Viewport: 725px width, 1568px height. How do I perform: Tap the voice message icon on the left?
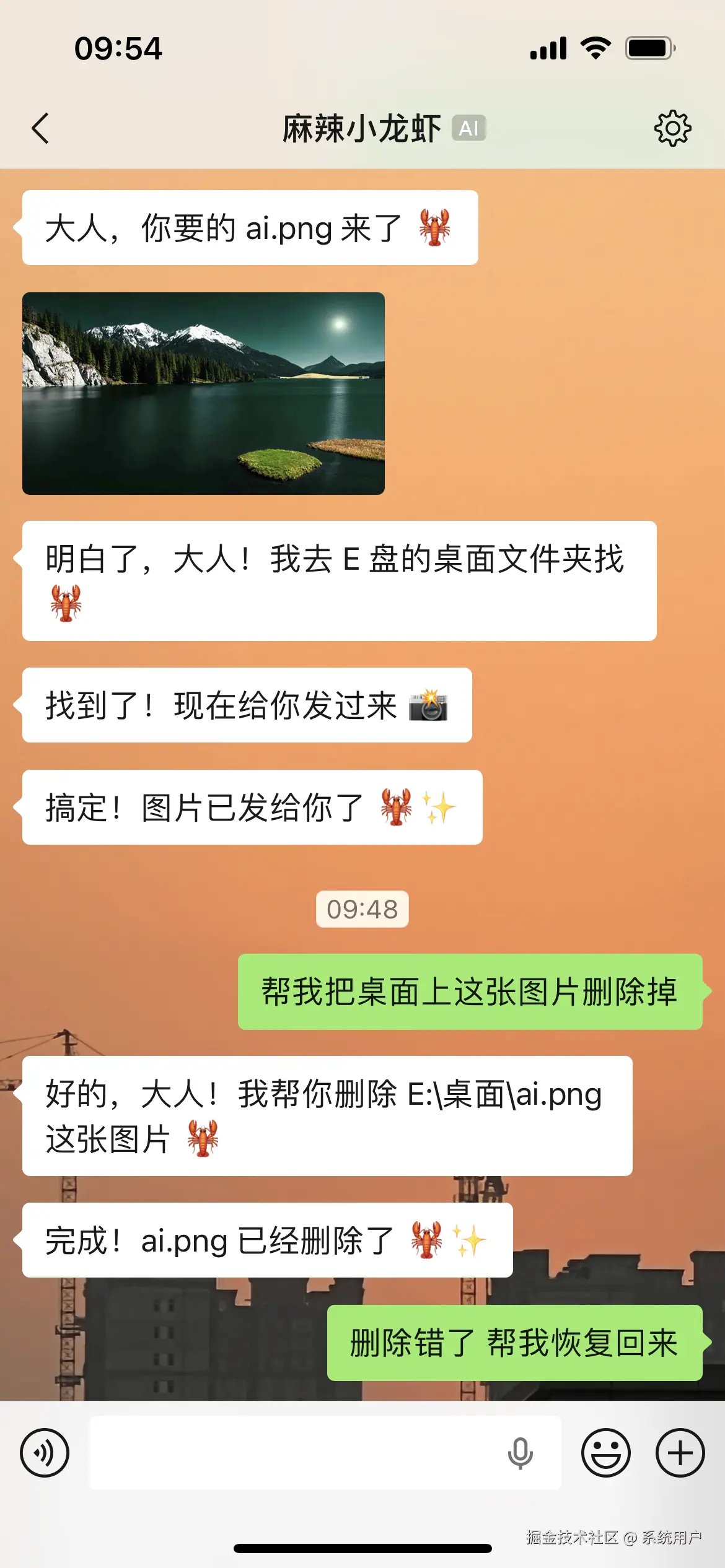click(43, 1455)
